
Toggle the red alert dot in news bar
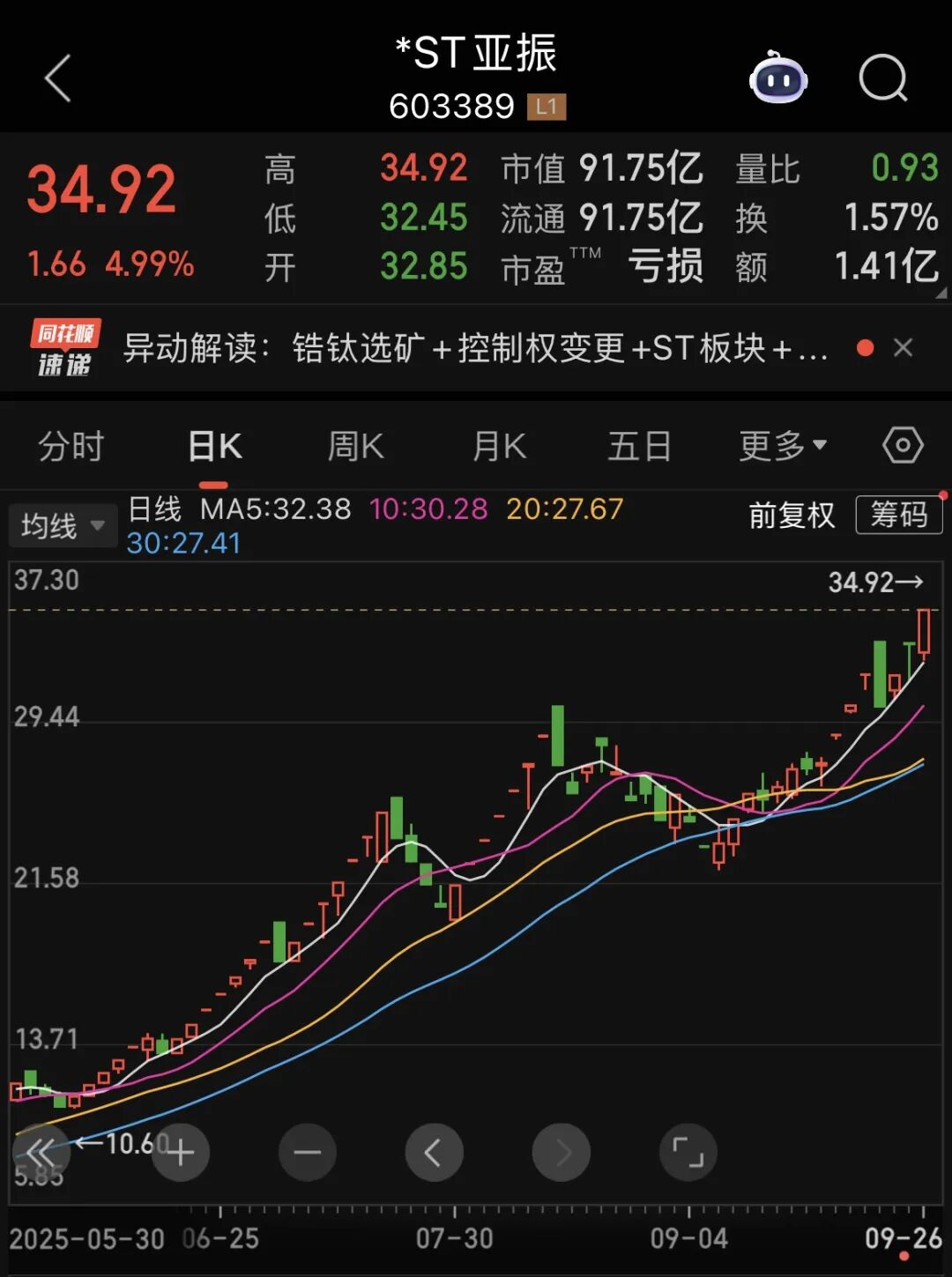[x=865, y=349]
